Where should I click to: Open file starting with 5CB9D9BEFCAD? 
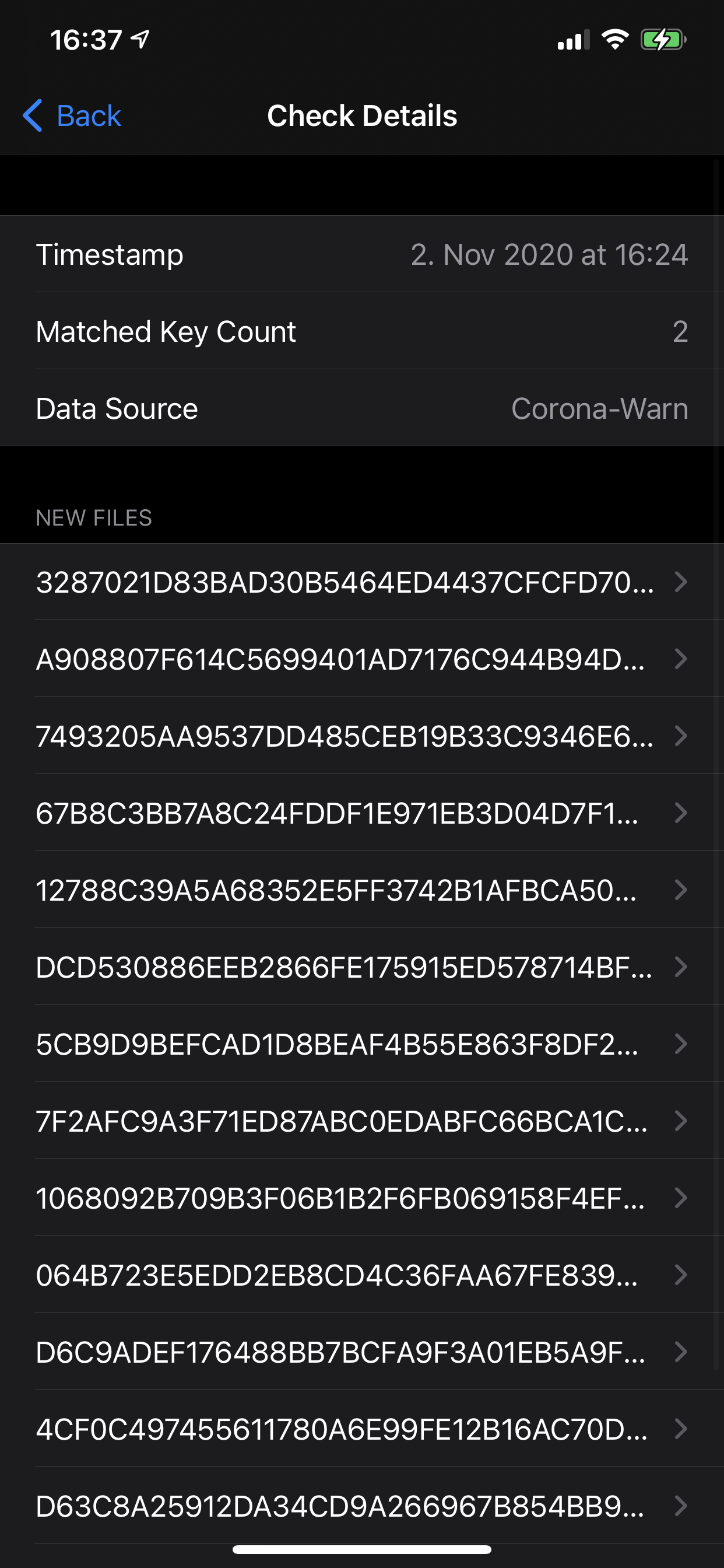click(x=361, y=1044)
